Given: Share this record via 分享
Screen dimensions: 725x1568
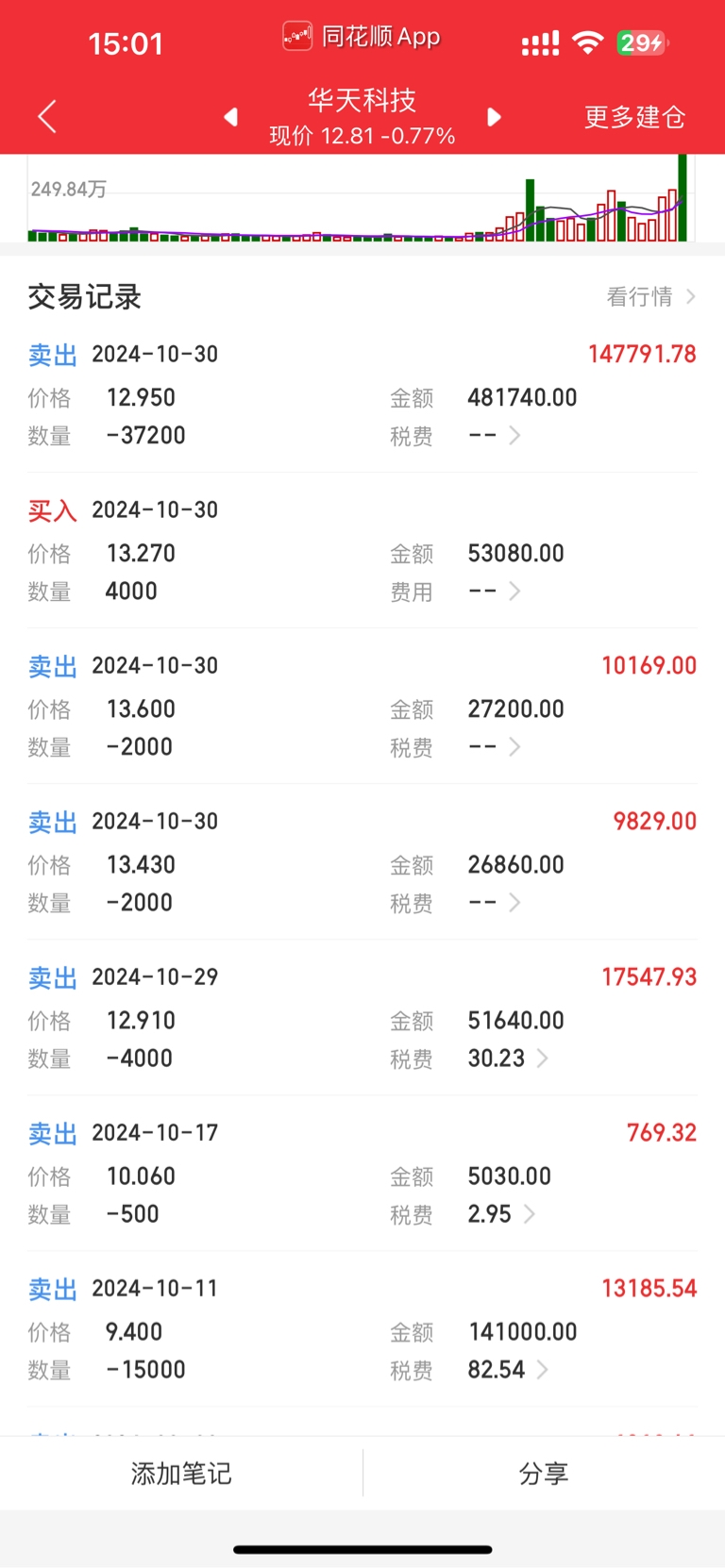Looking at the screenshot, I should pos(544,1474).
